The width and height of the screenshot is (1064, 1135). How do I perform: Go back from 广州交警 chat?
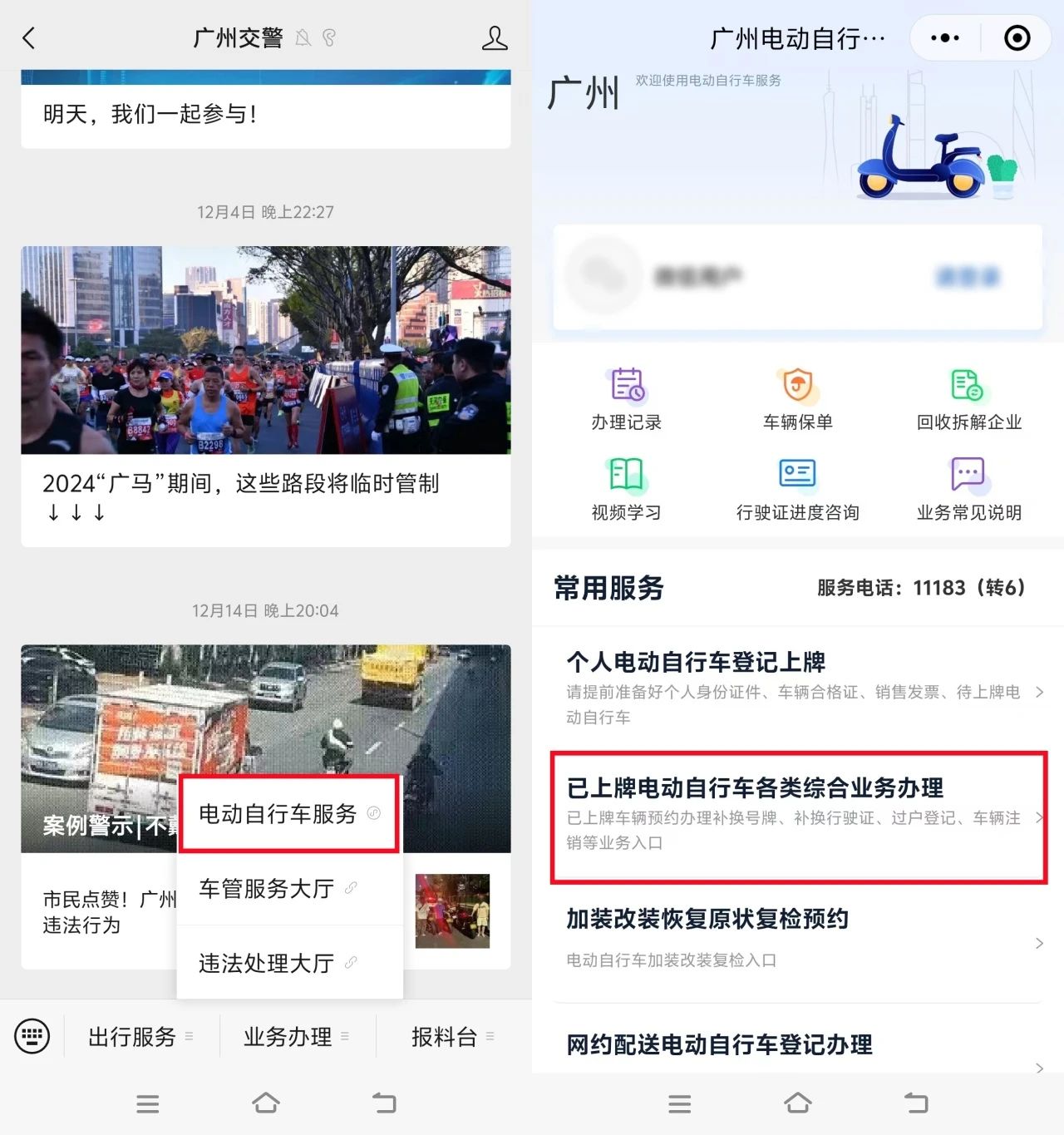pos(29,38)
